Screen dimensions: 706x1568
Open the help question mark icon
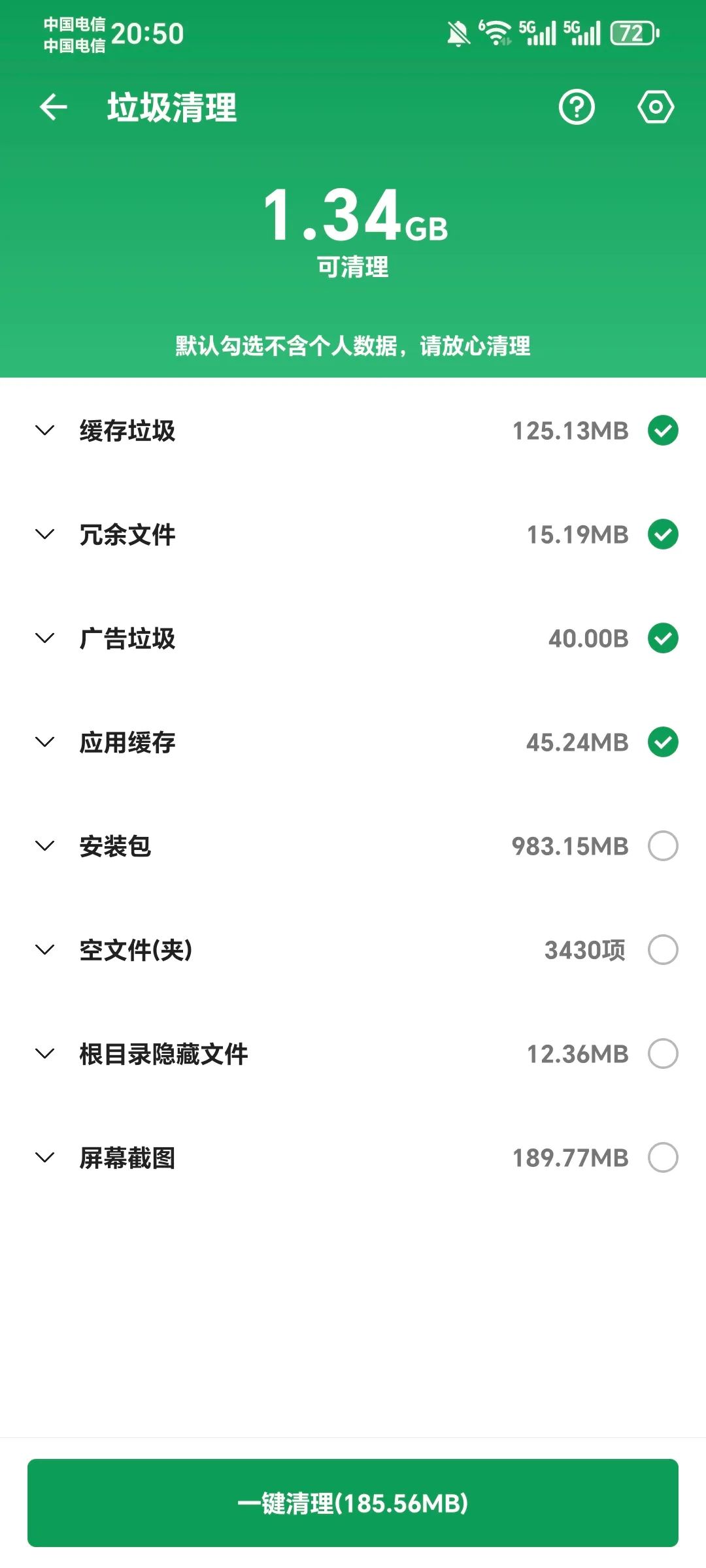577,107
